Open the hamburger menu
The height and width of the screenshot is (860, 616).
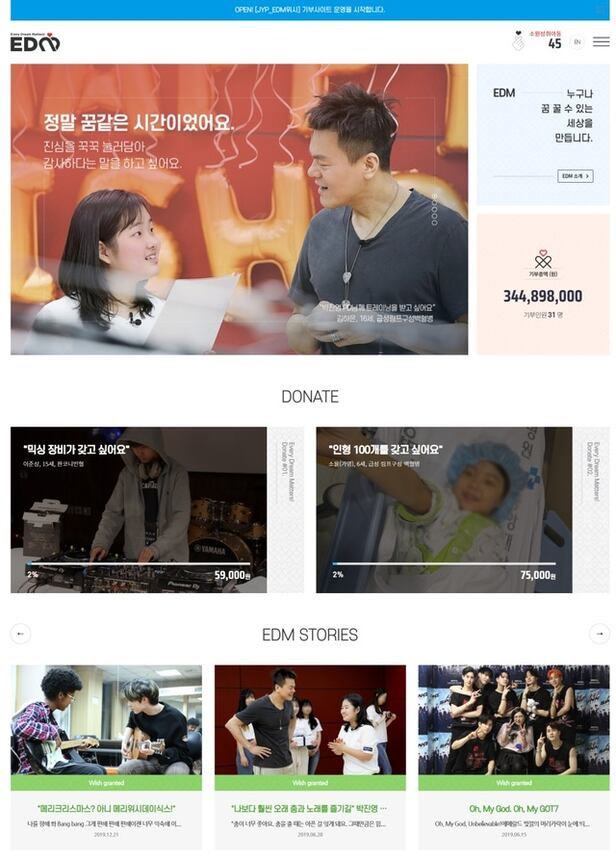(x=600, y=42)
